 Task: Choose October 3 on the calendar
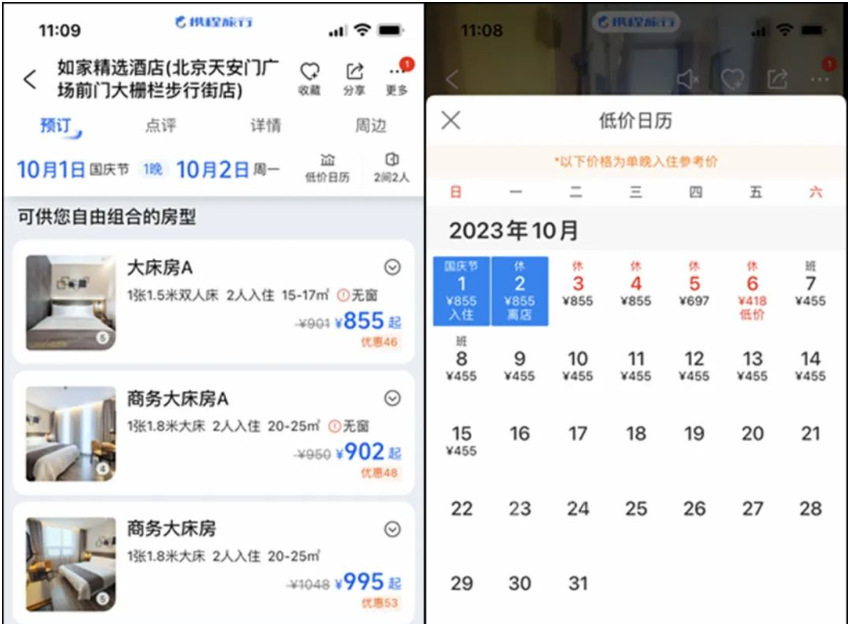pyautogui.click(x=578, y=290)
